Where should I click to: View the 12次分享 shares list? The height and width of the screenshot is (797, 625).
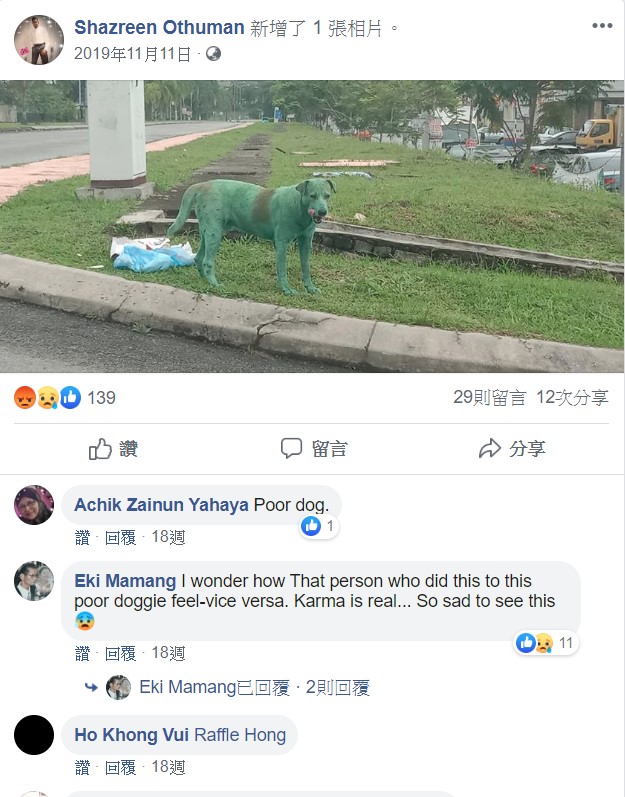tap(572, 398)
